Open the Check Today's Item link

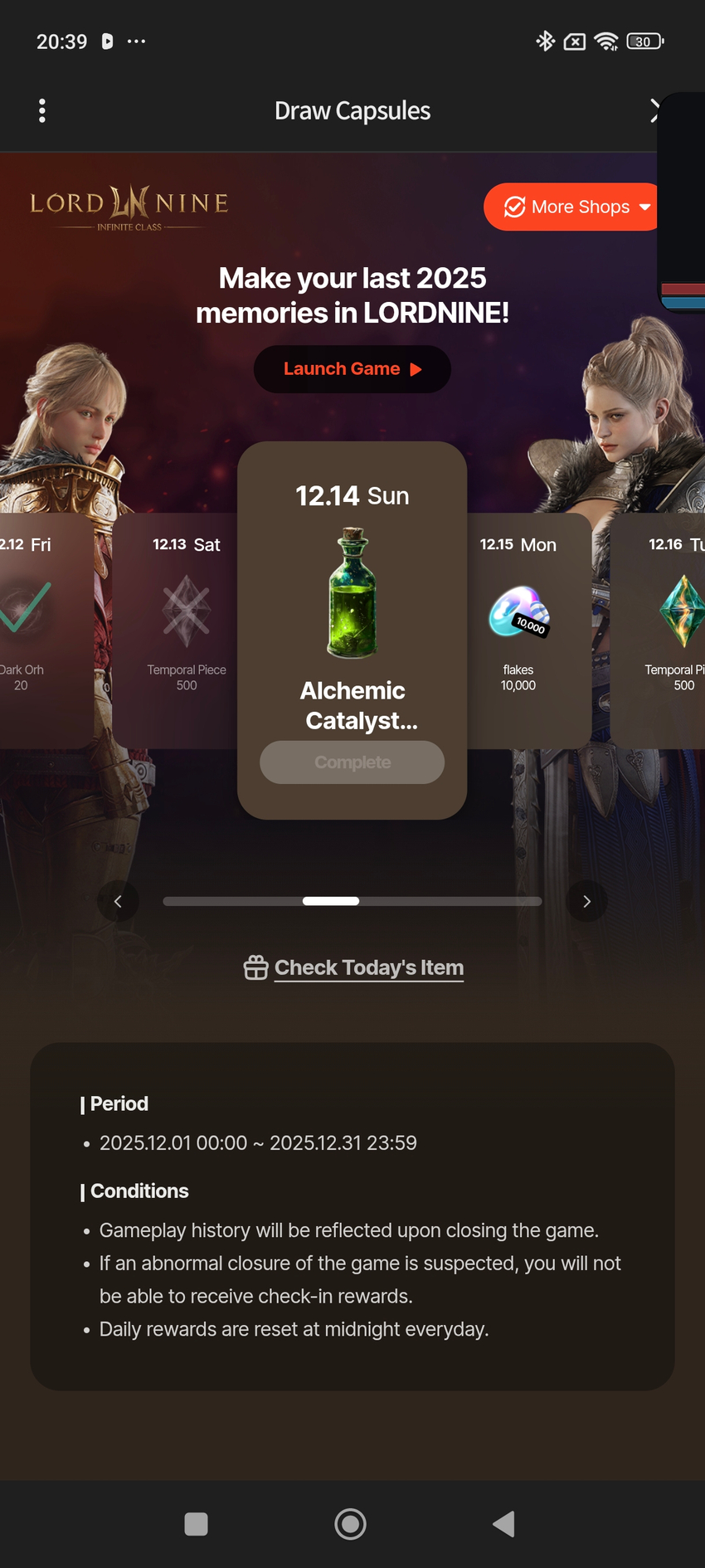click(x=368, y=967)
